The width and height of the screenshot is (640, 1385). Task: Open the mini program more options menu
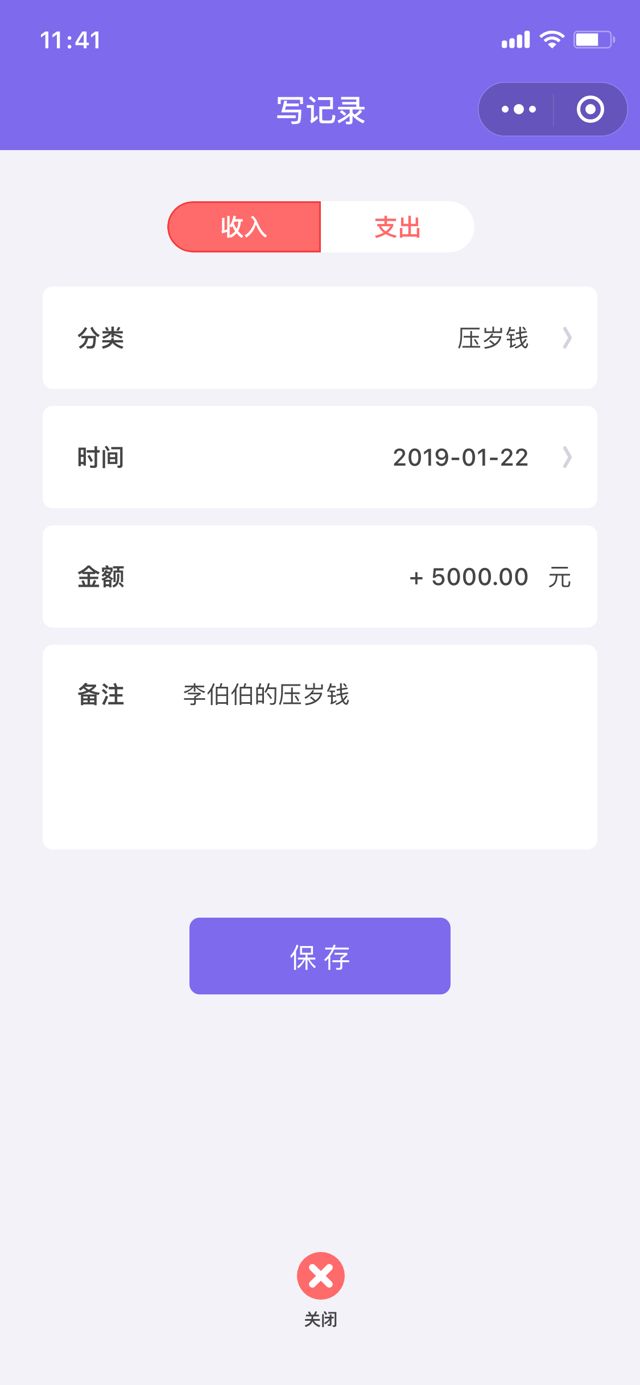(518, 109)
